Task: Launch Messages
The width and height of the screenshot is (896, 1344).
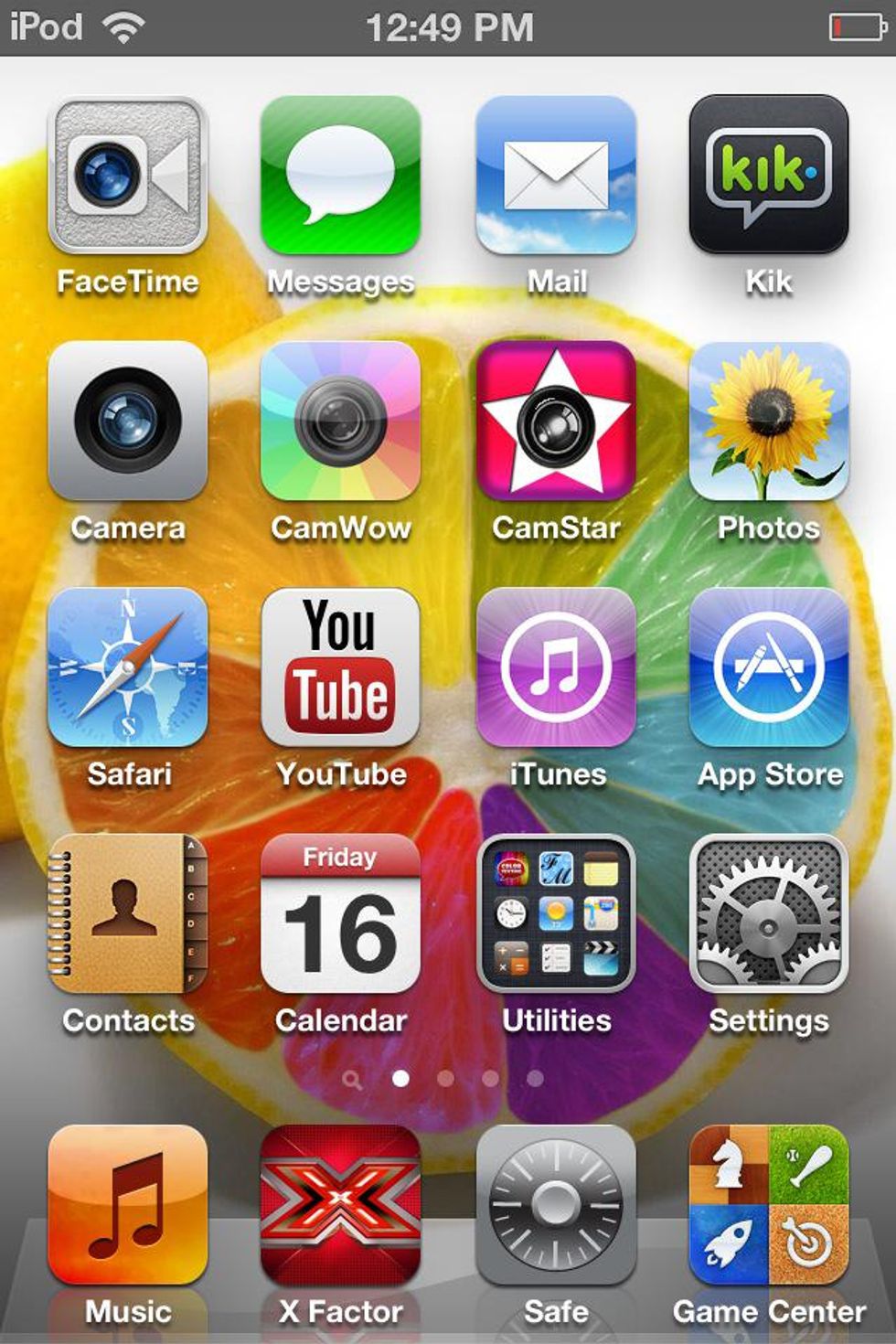Action: point(340,176)
